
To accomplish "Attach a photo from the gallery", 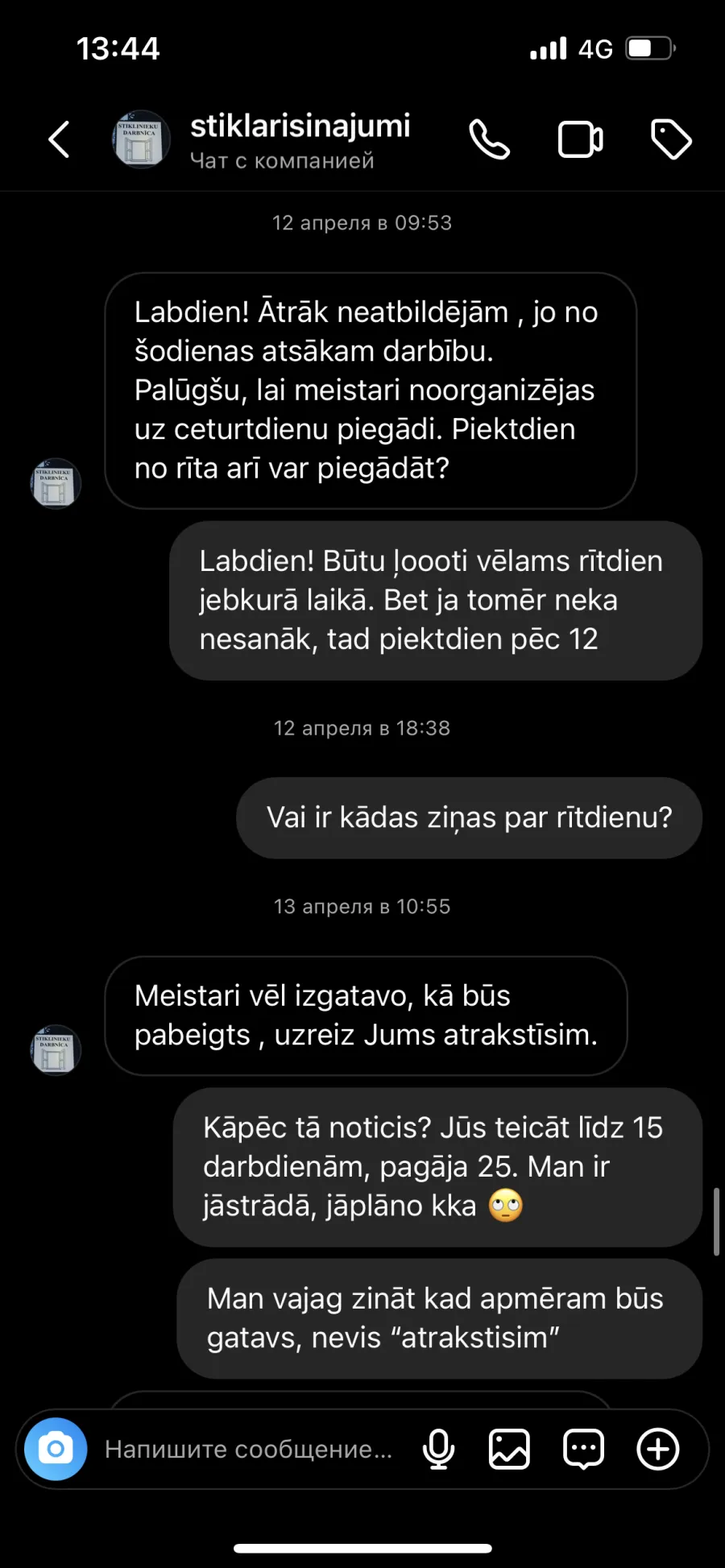I will click(x=509, y=1449).
